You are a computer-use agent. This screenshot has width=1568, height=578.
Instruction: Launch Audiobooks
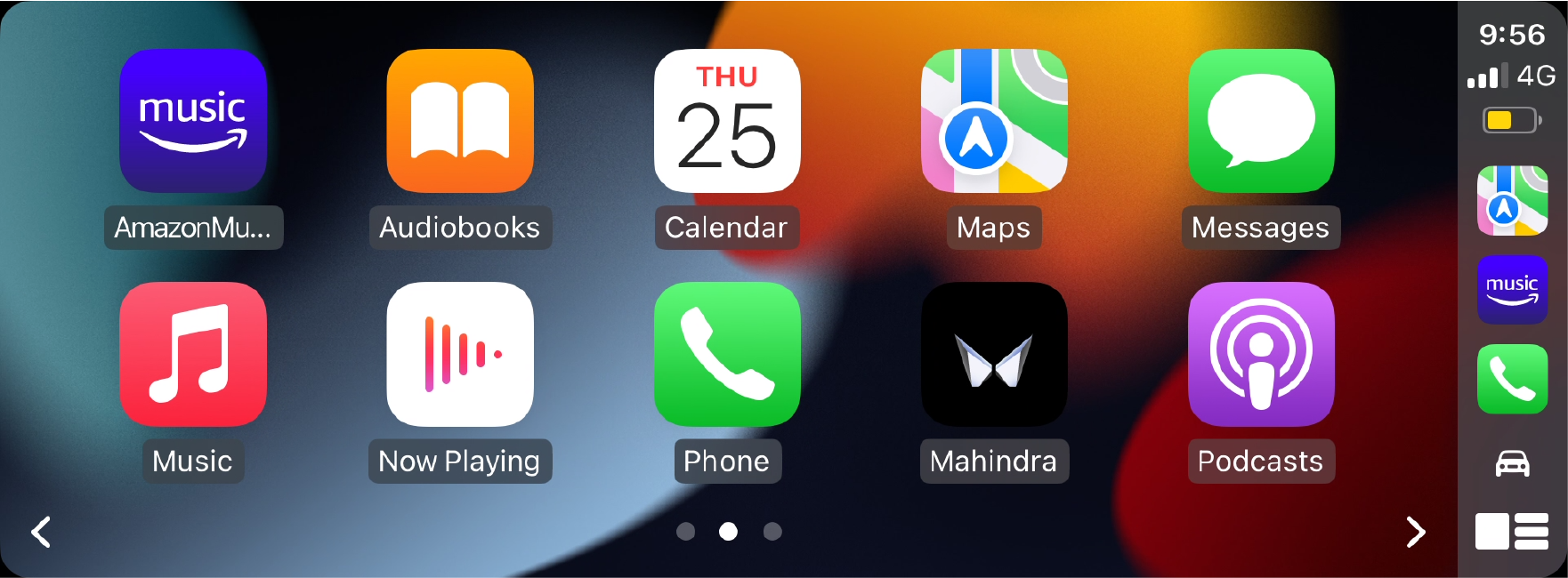pyautogui.click(x=460, y=121)
